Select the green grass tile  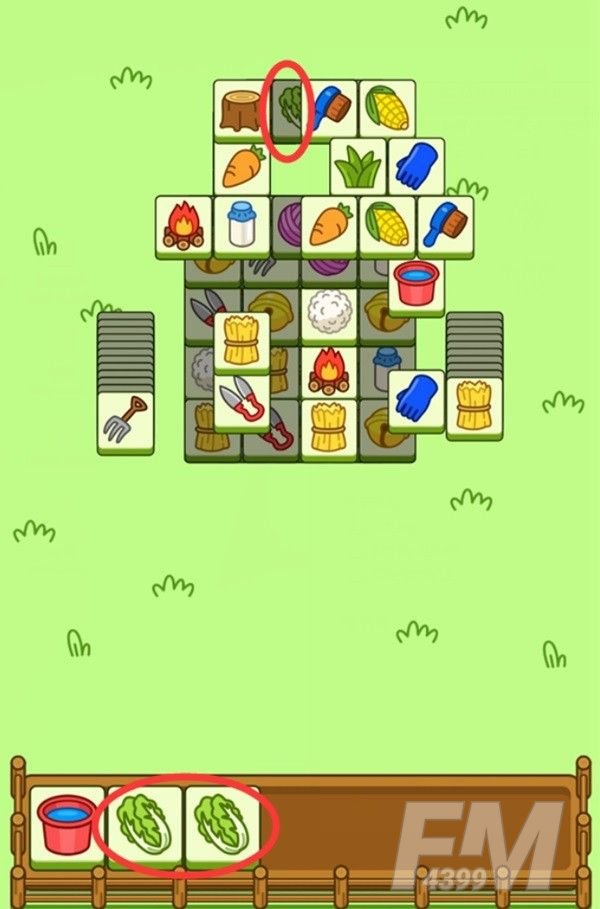[357, 167]
